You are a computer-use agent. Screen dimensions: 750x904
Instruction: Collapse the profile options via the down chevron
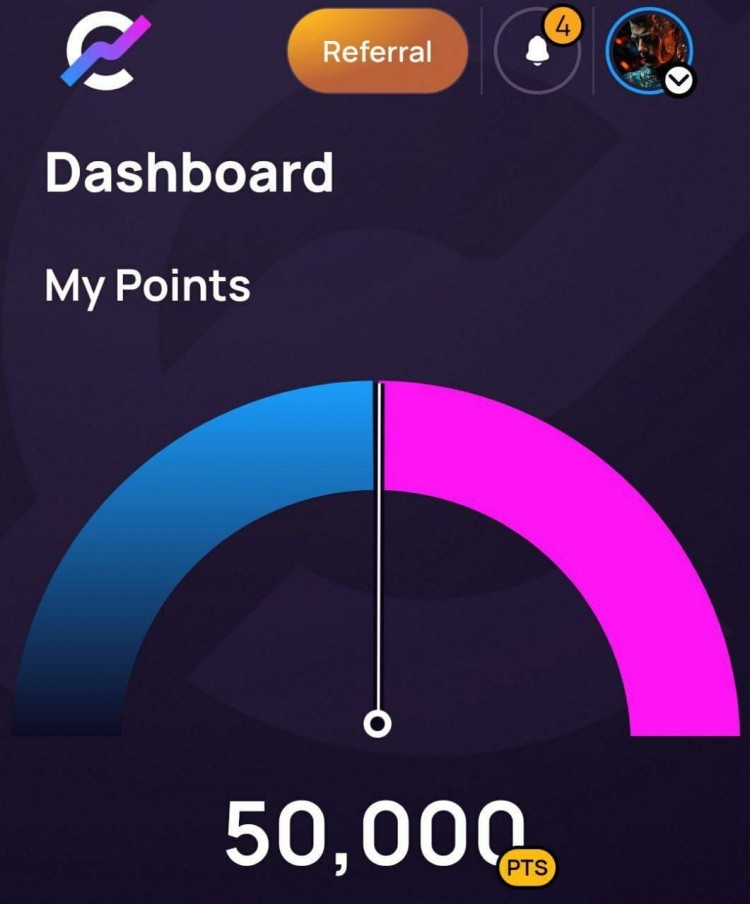pyautogui.click(x=678, y=79)
